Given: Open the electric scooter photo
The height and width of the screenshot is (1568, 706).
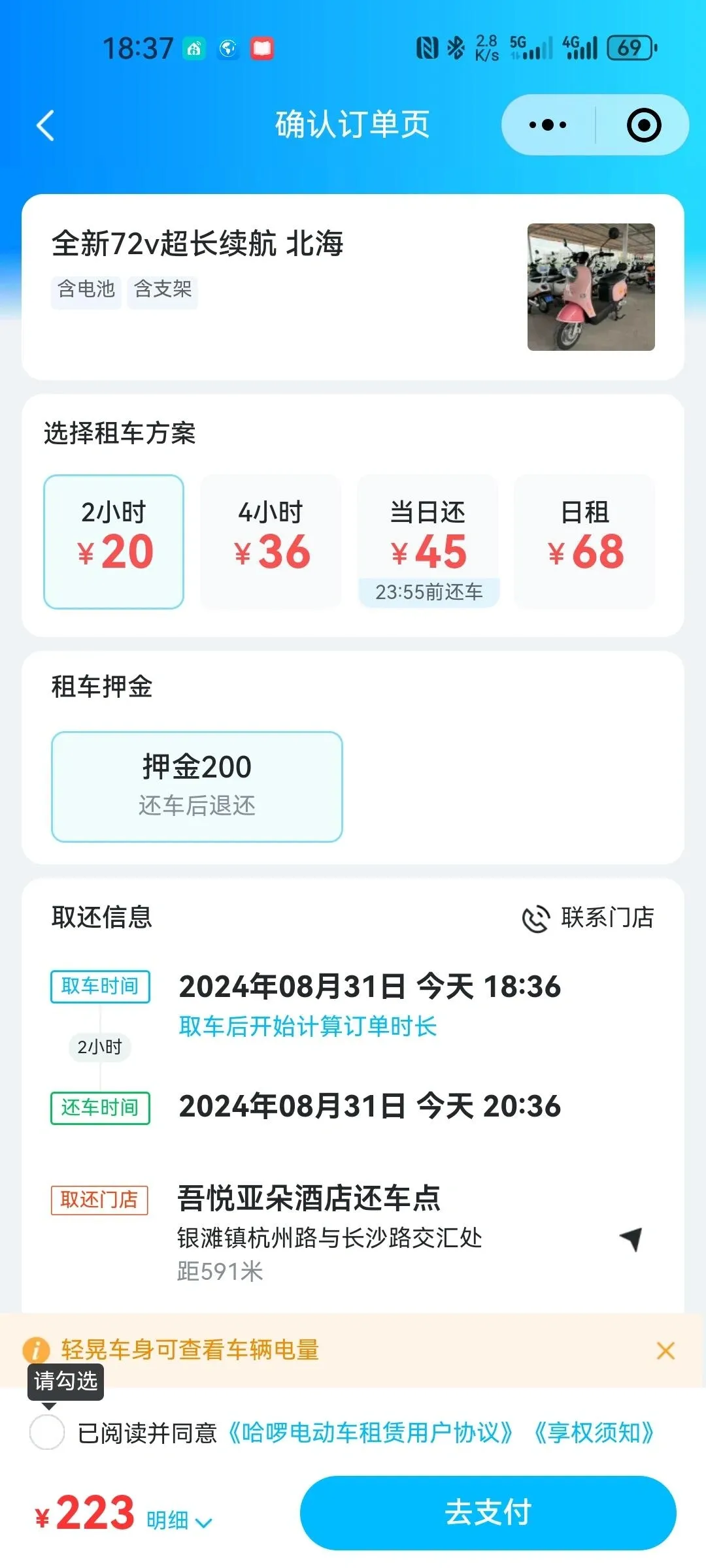Looking at the screenshot, I should [590, 287].
